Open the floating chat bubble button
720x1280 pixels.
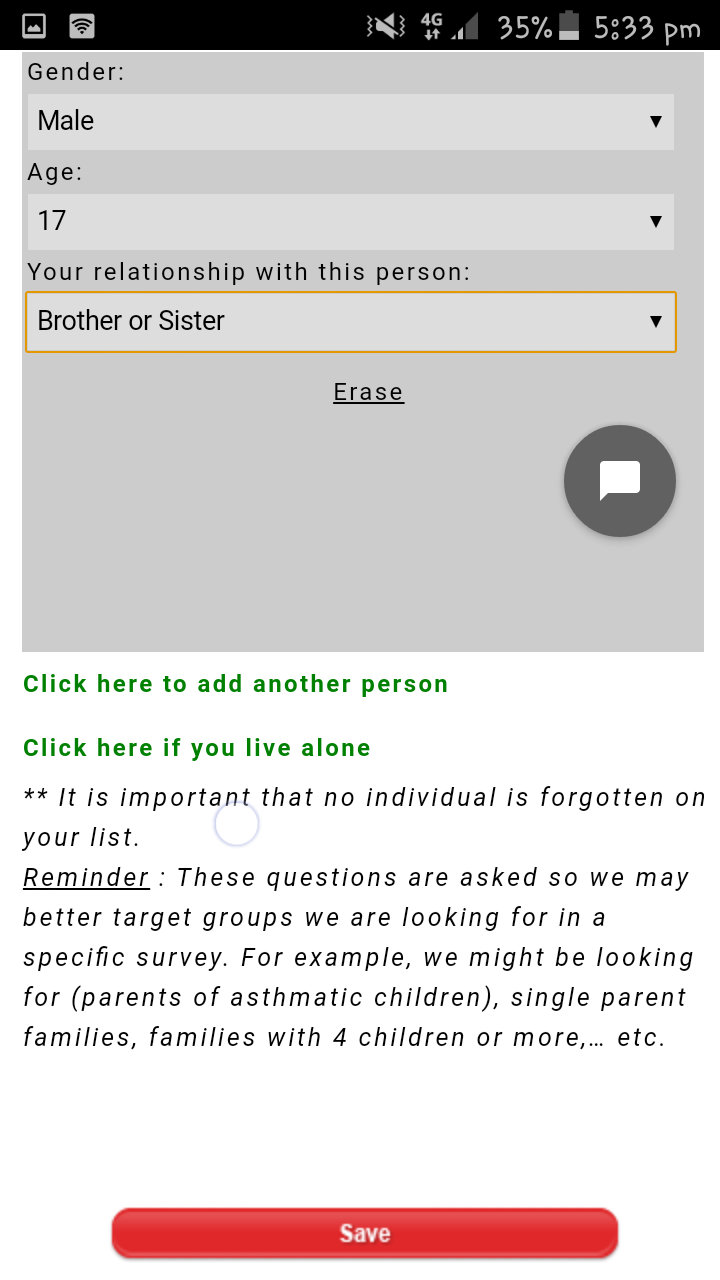(x=619, y=481)
